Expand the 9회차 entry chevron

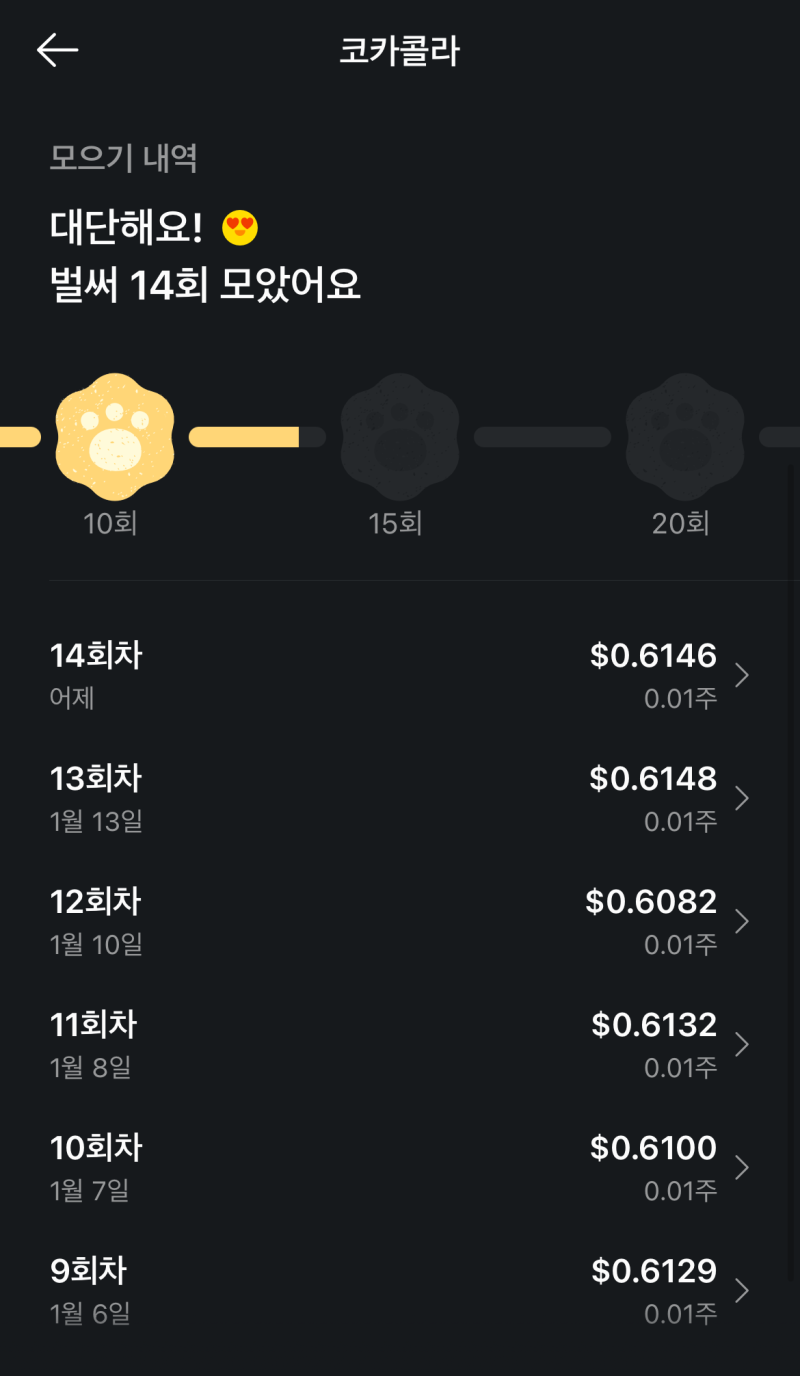click(x=741, y=1290)
